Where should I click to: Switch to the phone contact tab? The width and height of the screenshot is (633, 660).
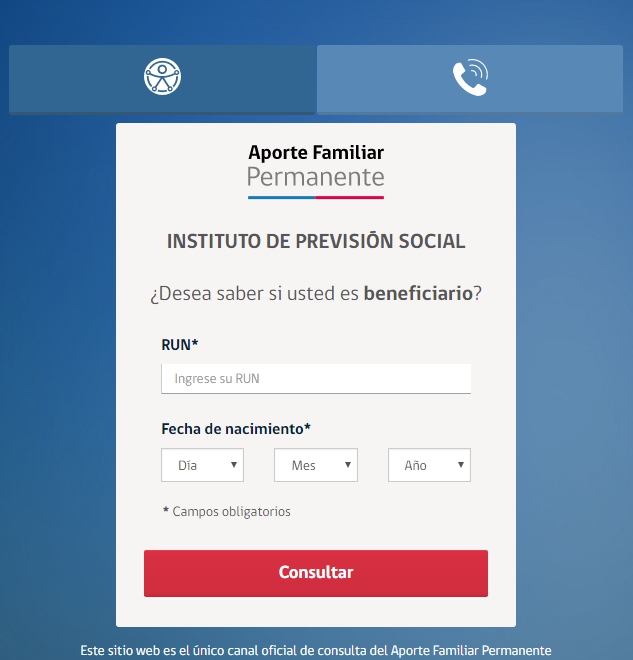coord(470,78)
